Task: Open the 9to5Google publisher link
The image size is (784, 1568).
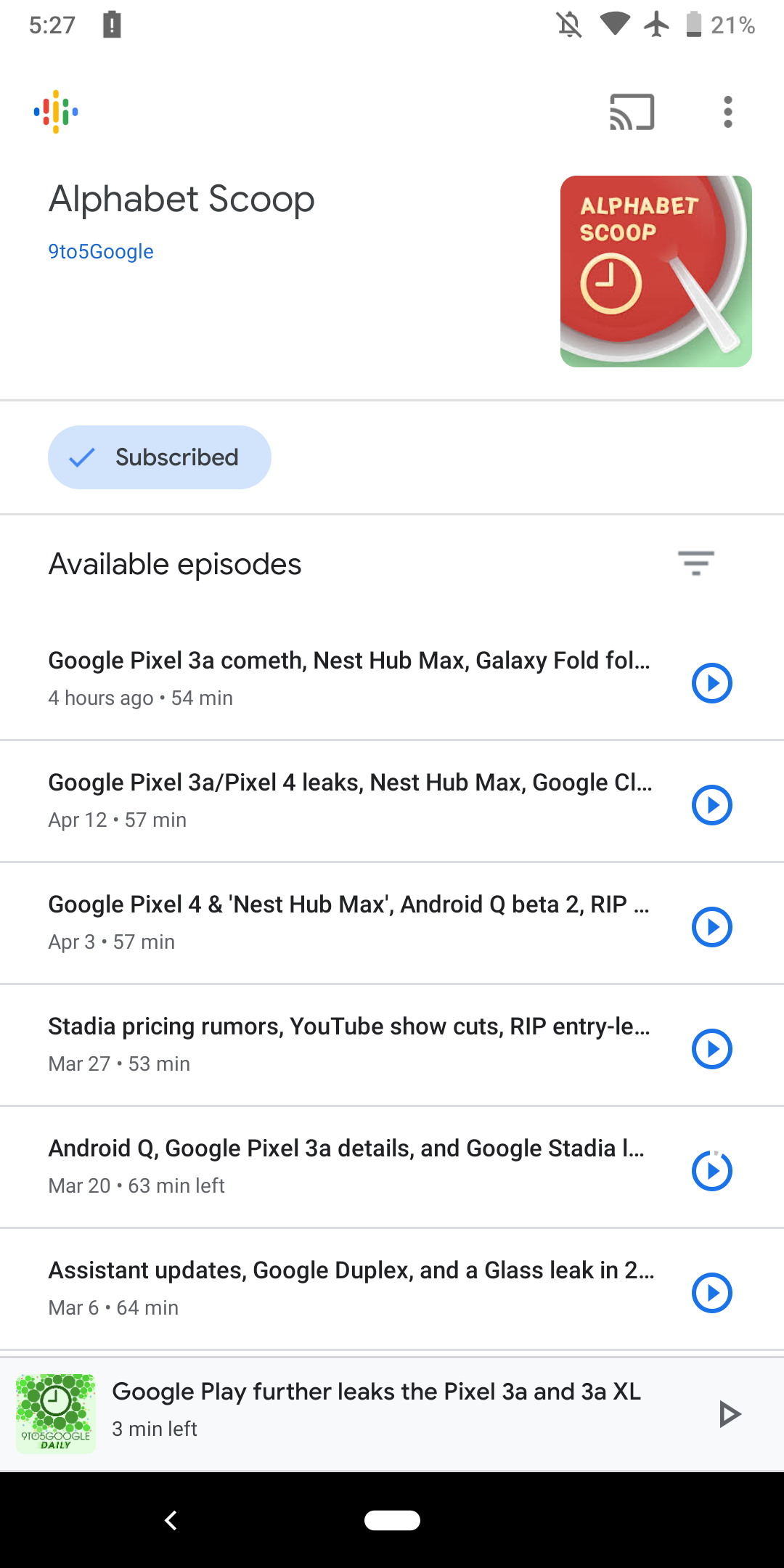Action: point(101,252)
